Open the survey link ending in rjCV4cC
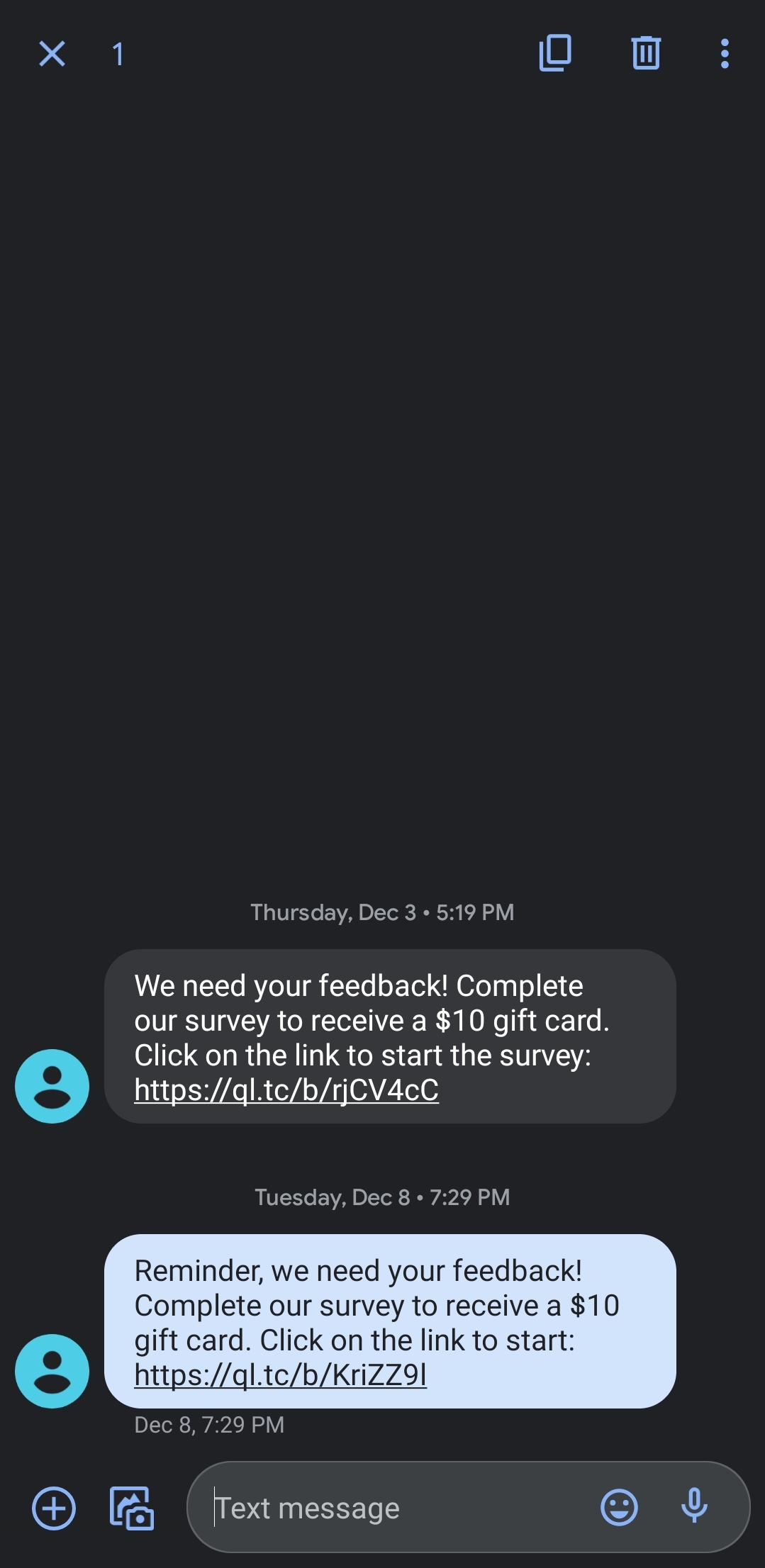The width and height of the screenshot is (765, 1568). [286, 1090]
